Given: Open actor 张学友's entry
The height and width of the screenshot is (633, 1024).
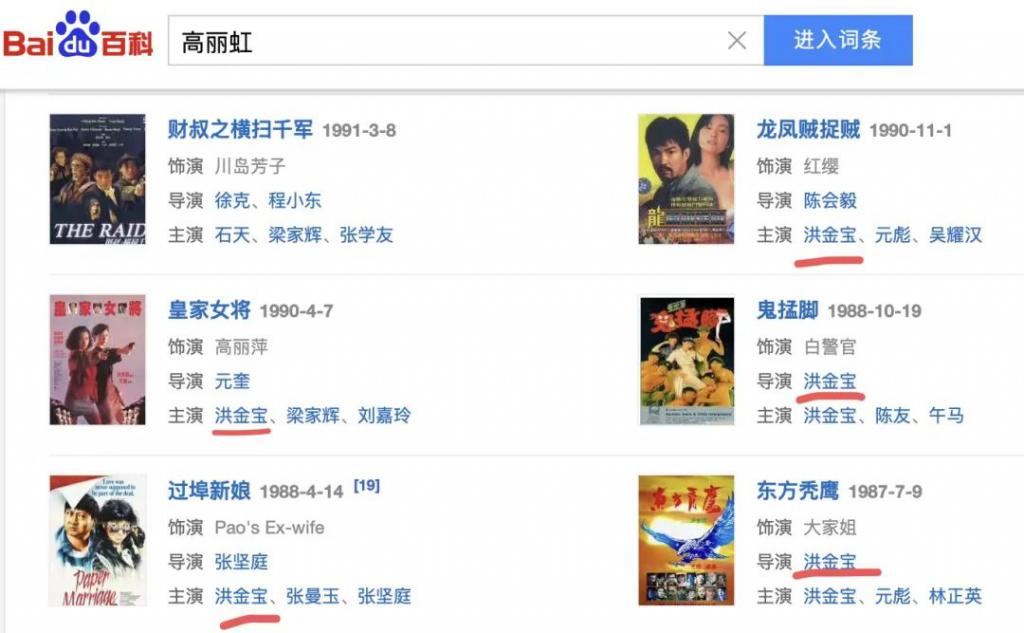Looking at the screenshot, I should click(366, 235).
